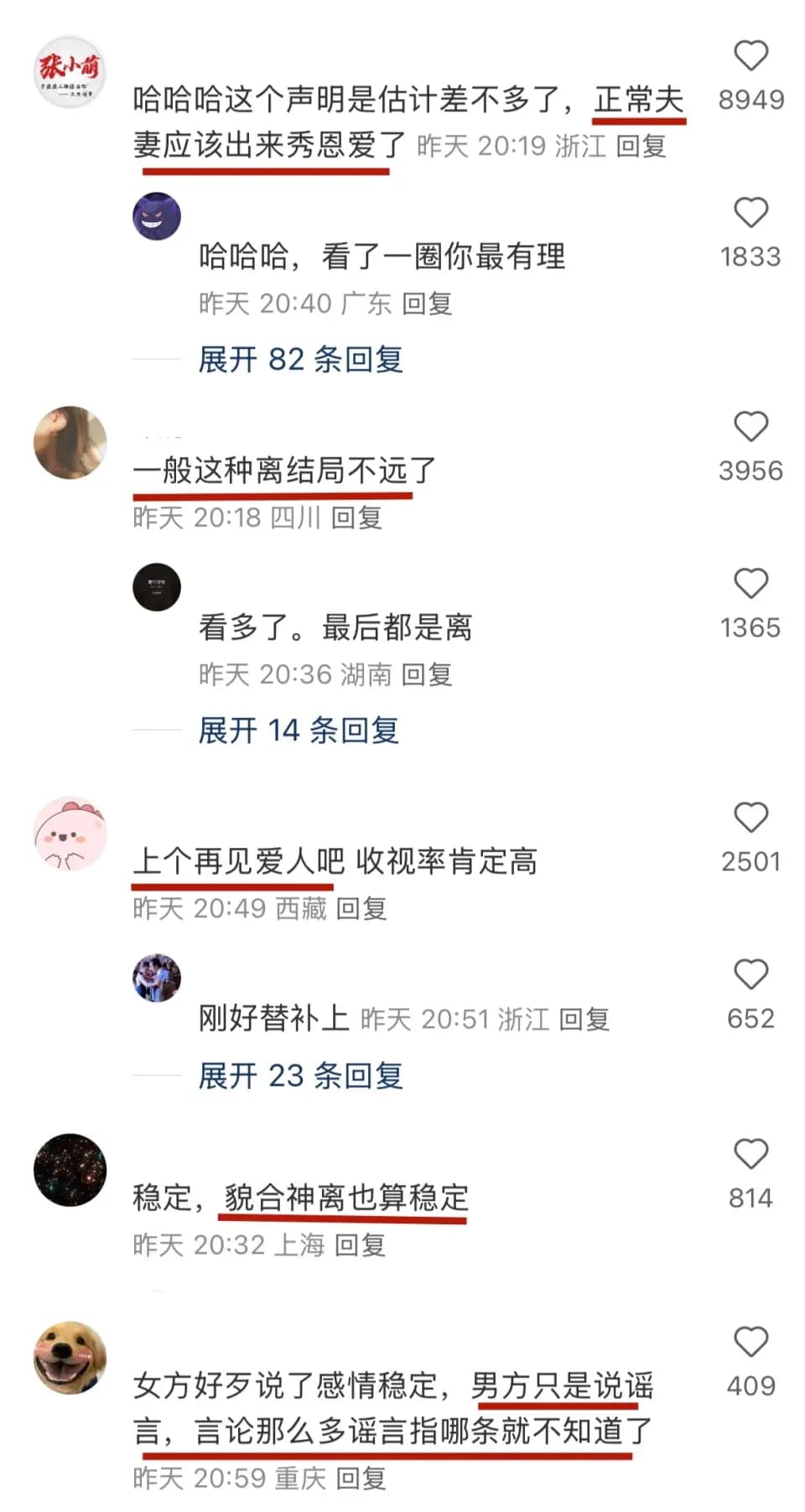Like the reply '看多了。最后都是离'

(x=750, y=584)
